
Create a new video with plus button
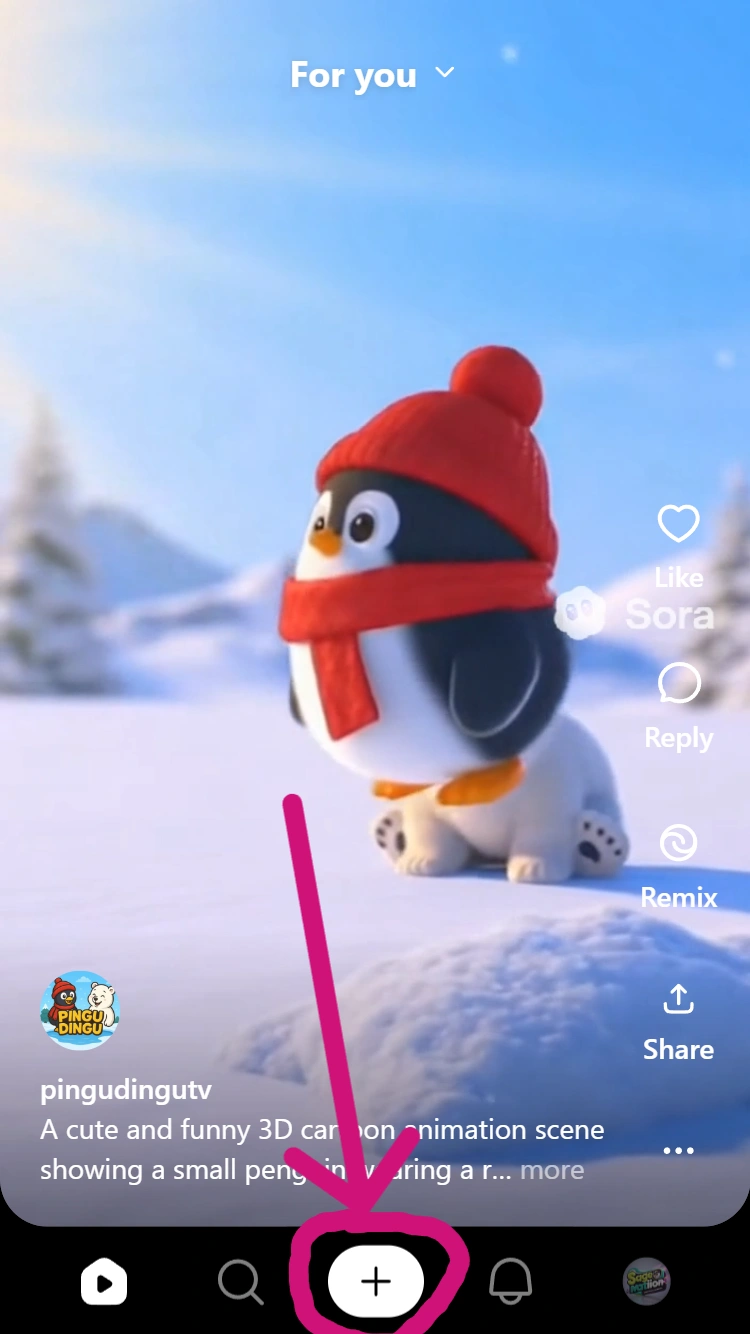[x=376, y=1281]
